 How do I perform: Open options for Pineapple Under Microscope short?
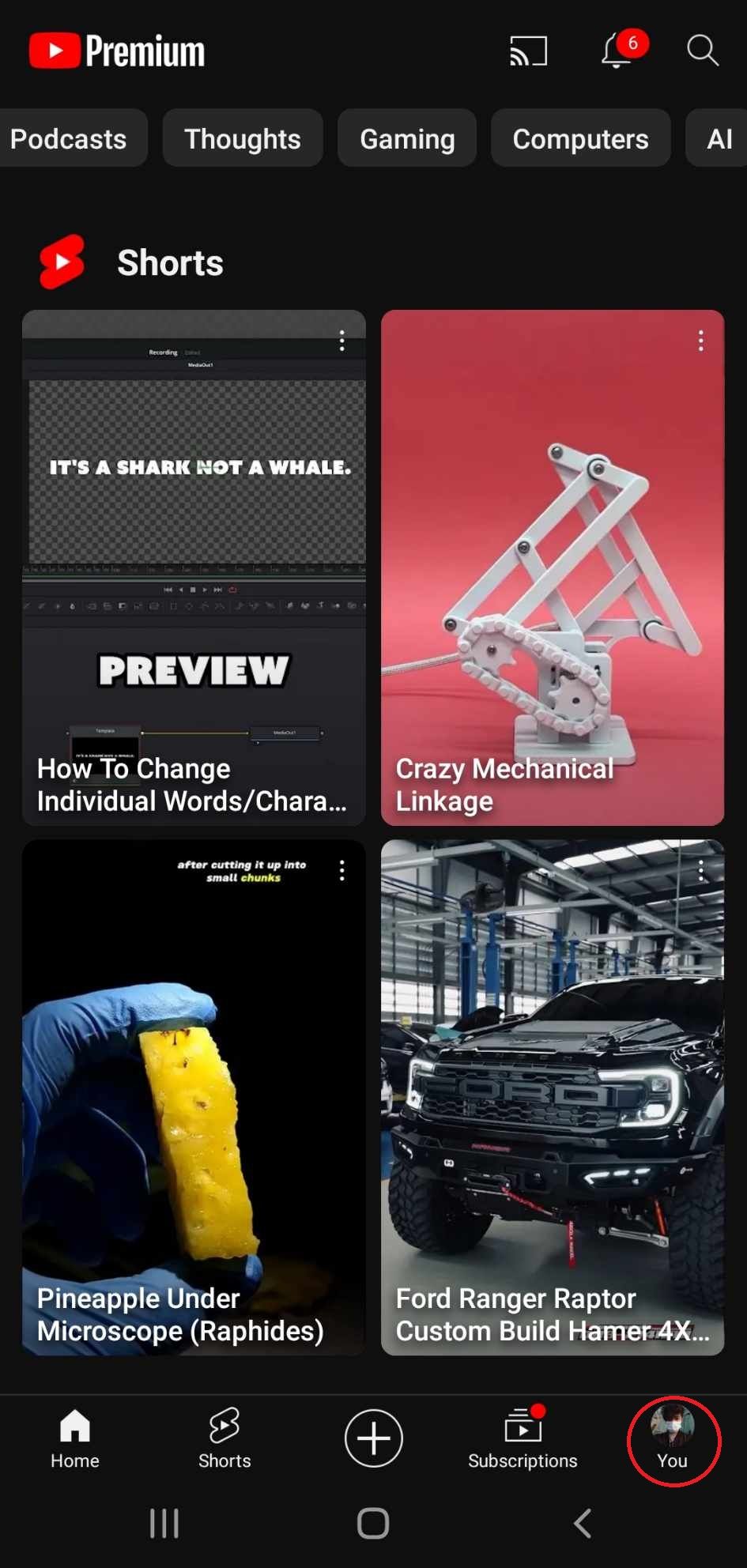(341, 870)
